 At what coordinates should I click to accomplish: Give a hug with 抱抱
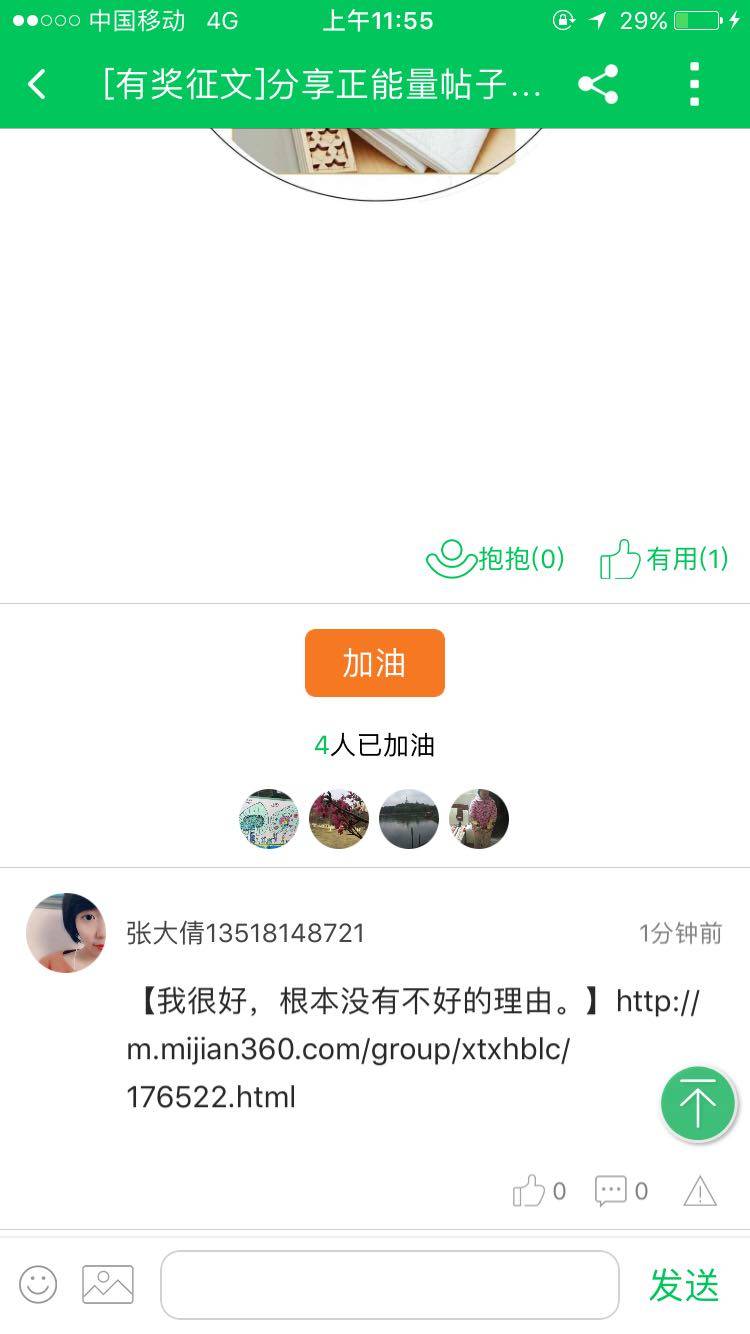tap(495, 559)
